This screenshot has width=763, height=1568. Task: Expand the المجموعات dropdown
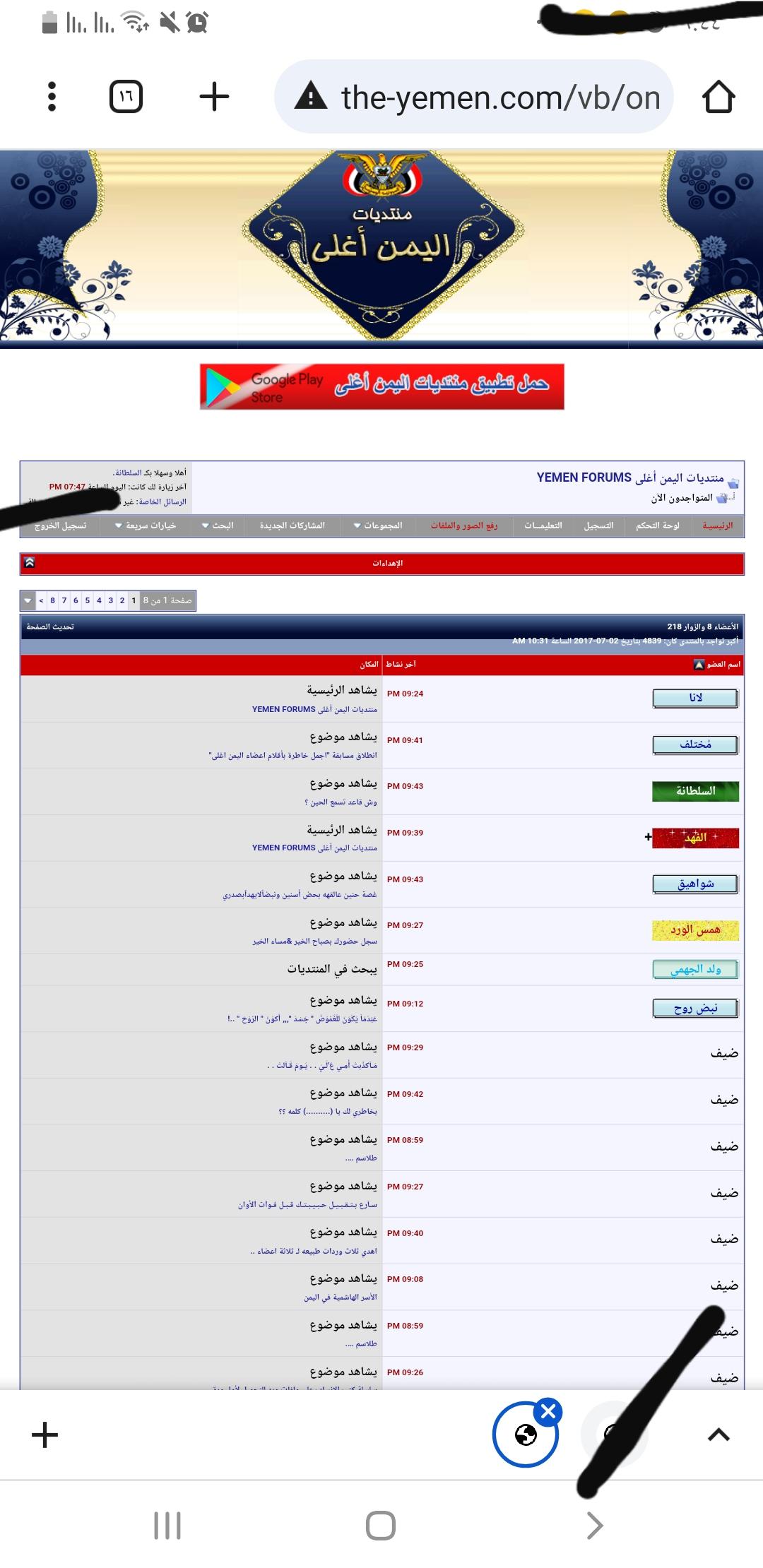point(378,525)
